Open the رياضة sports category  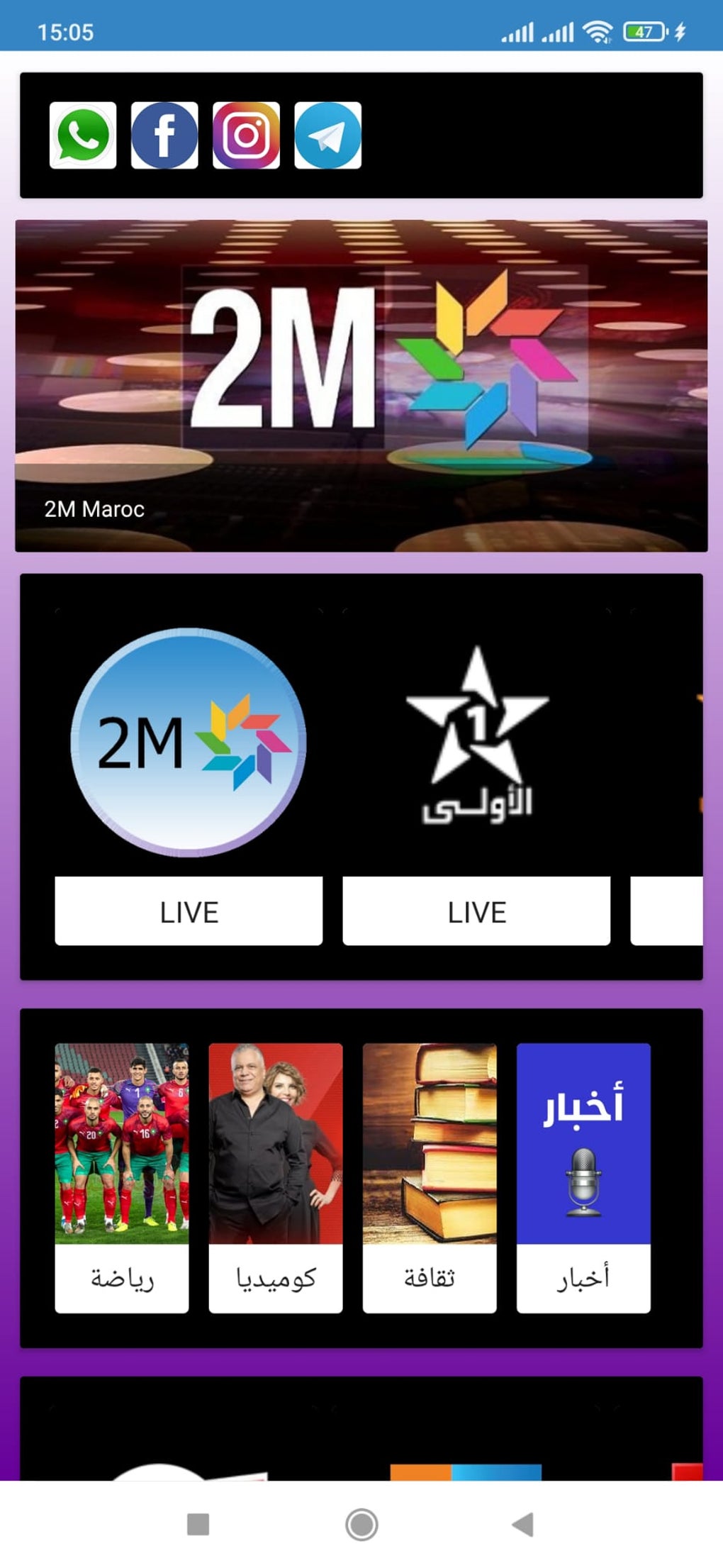pos(122,1177)
